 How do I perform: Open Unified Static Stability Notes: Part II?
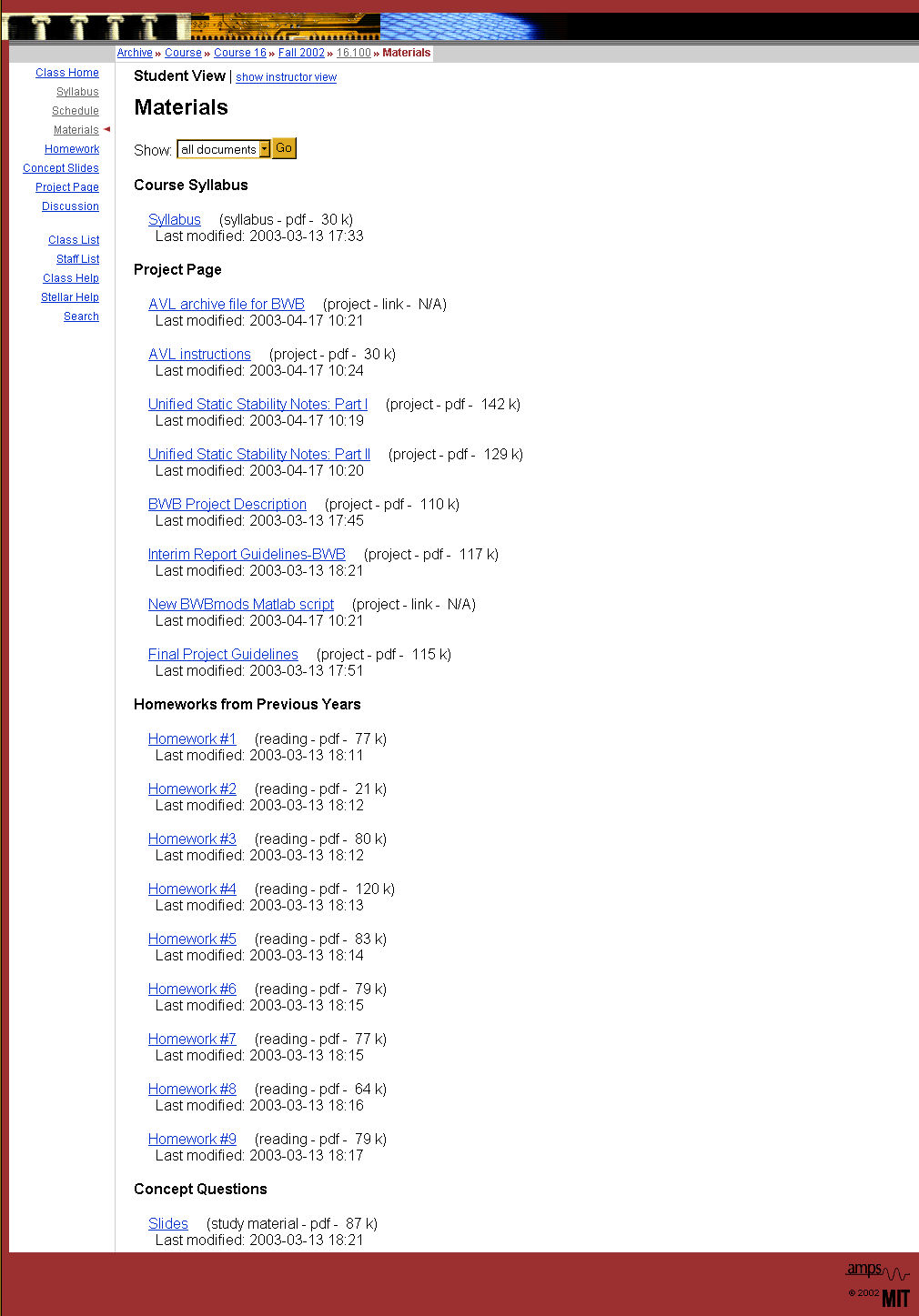(x=258, y=455)
